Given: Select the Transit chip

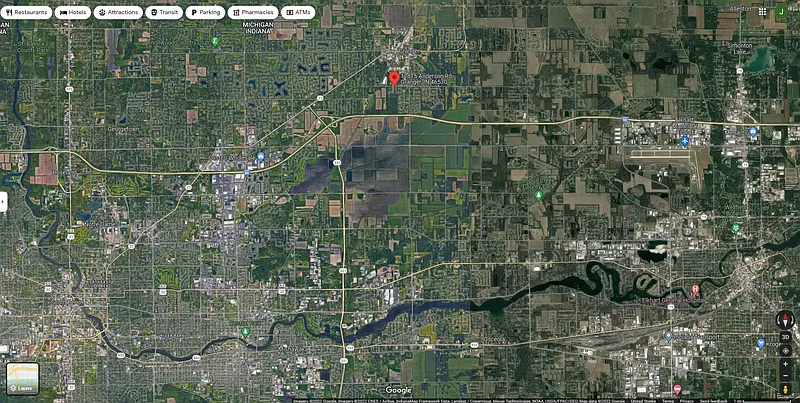Looking at the screenshot, I should click(164, 12).
